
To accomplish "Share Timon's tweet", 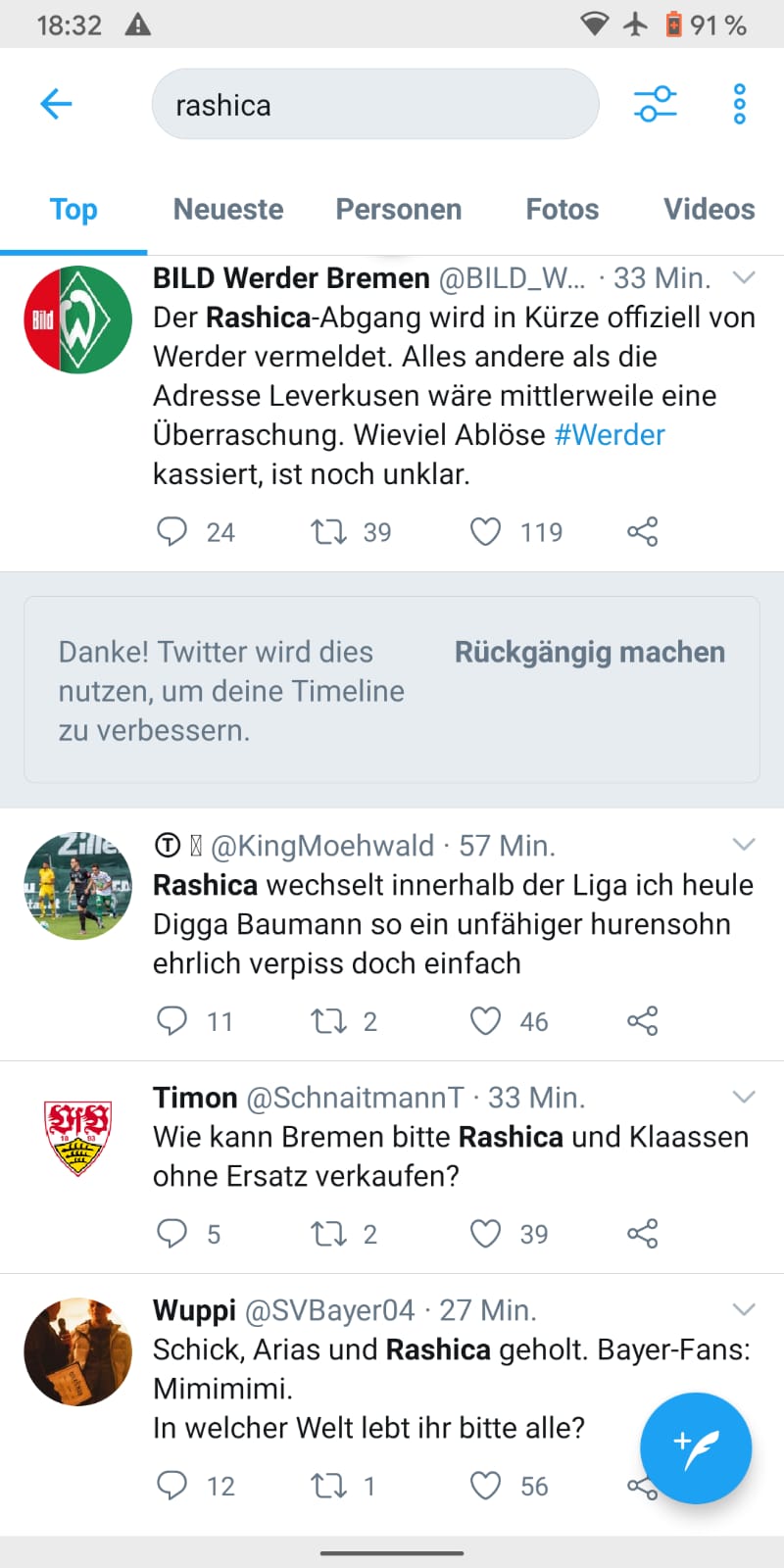I will click(x=642, y=1234).
